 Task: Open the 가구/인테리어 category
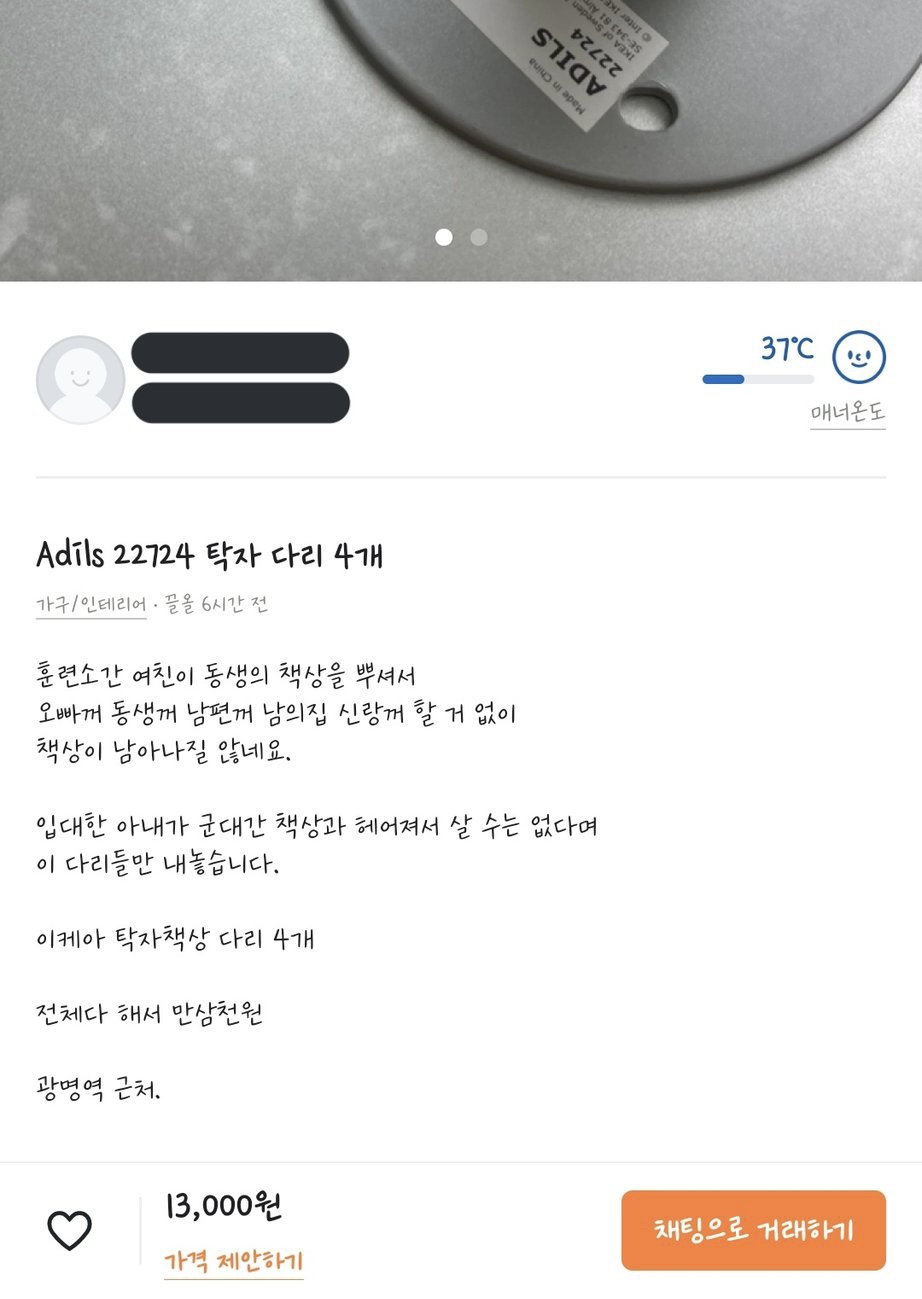coord(91,604)
